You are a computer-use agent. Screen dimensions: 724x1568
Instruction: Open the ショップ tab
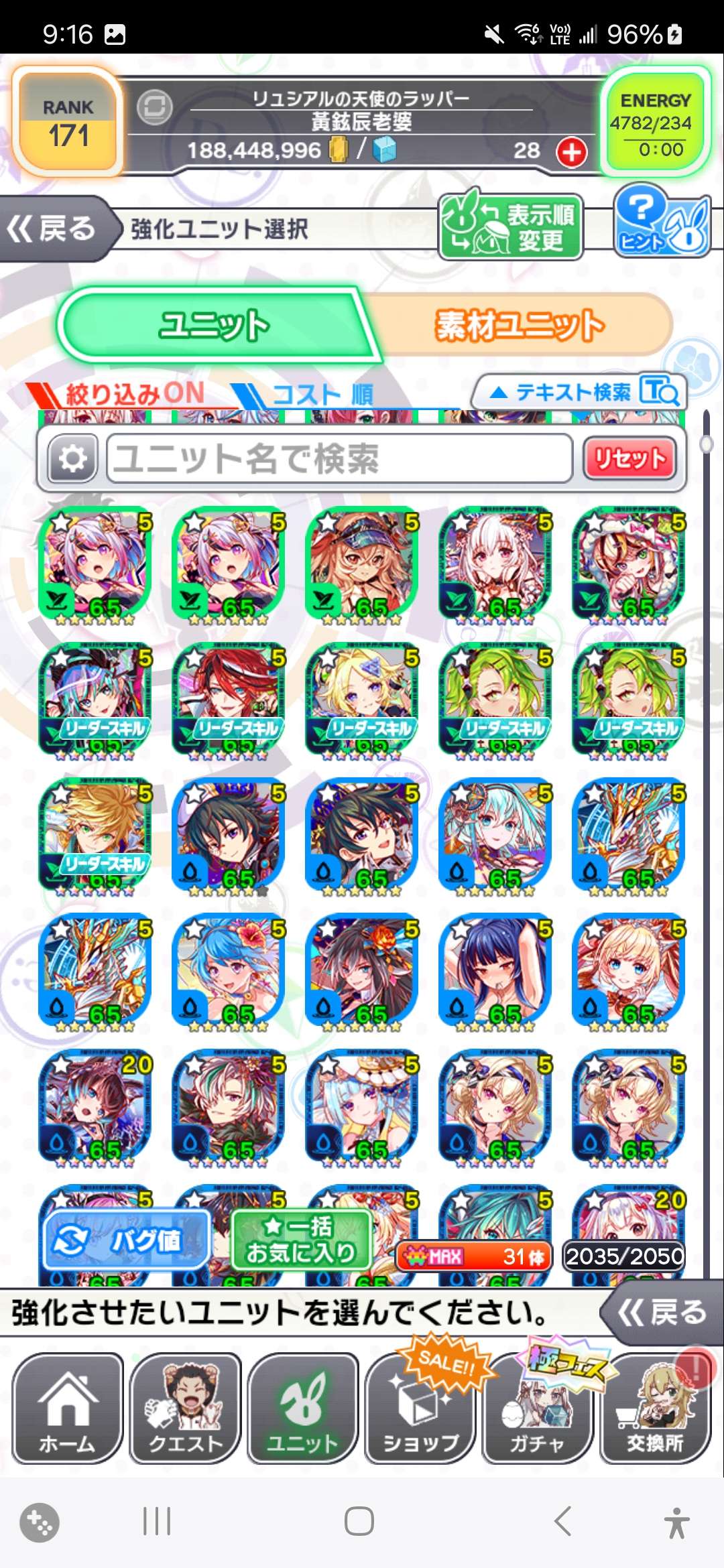(420, 1409)
